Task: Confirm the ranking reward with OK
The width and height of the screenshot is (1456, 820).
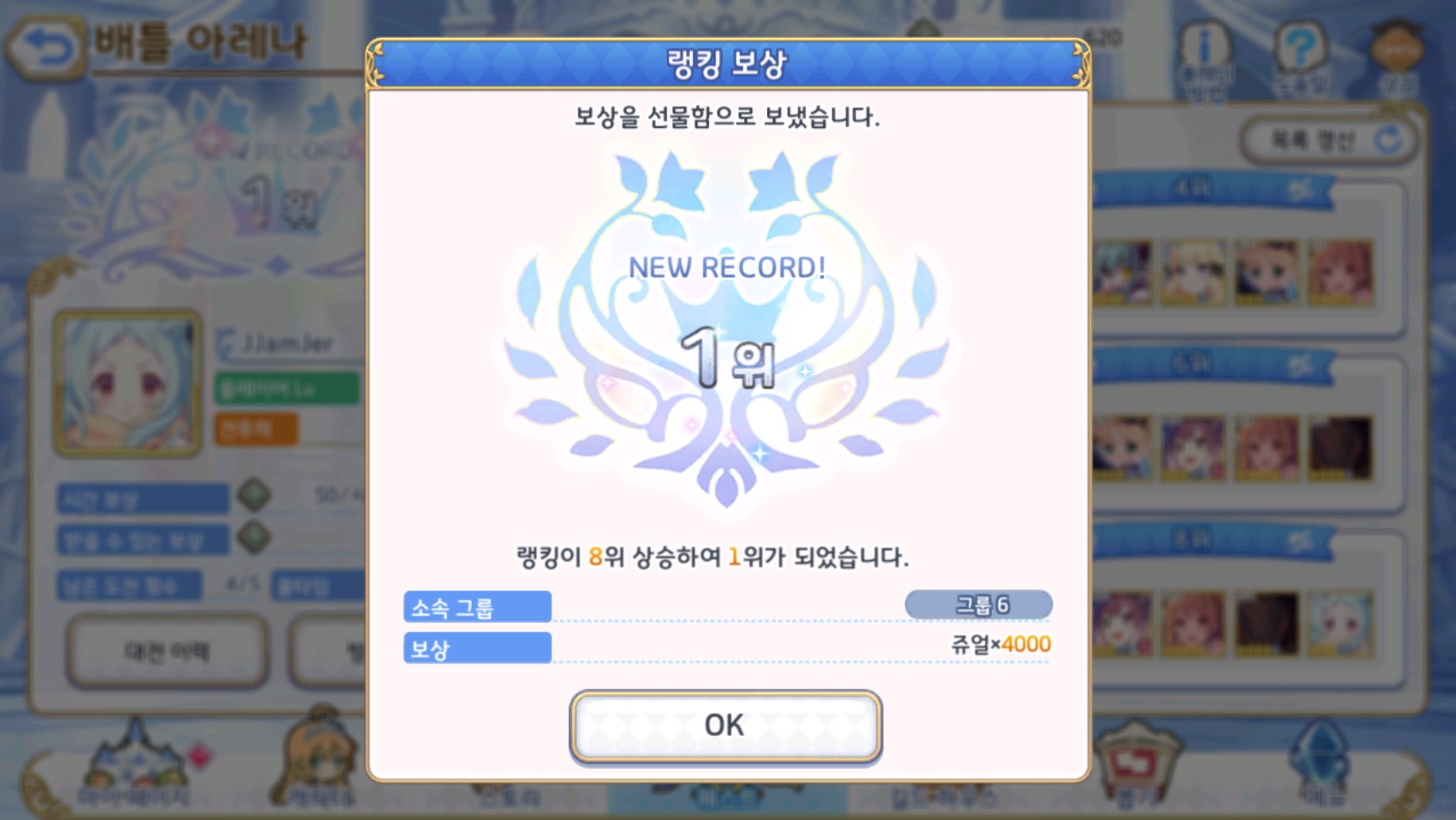Action: pyautogui.click(x=725, y=726)
